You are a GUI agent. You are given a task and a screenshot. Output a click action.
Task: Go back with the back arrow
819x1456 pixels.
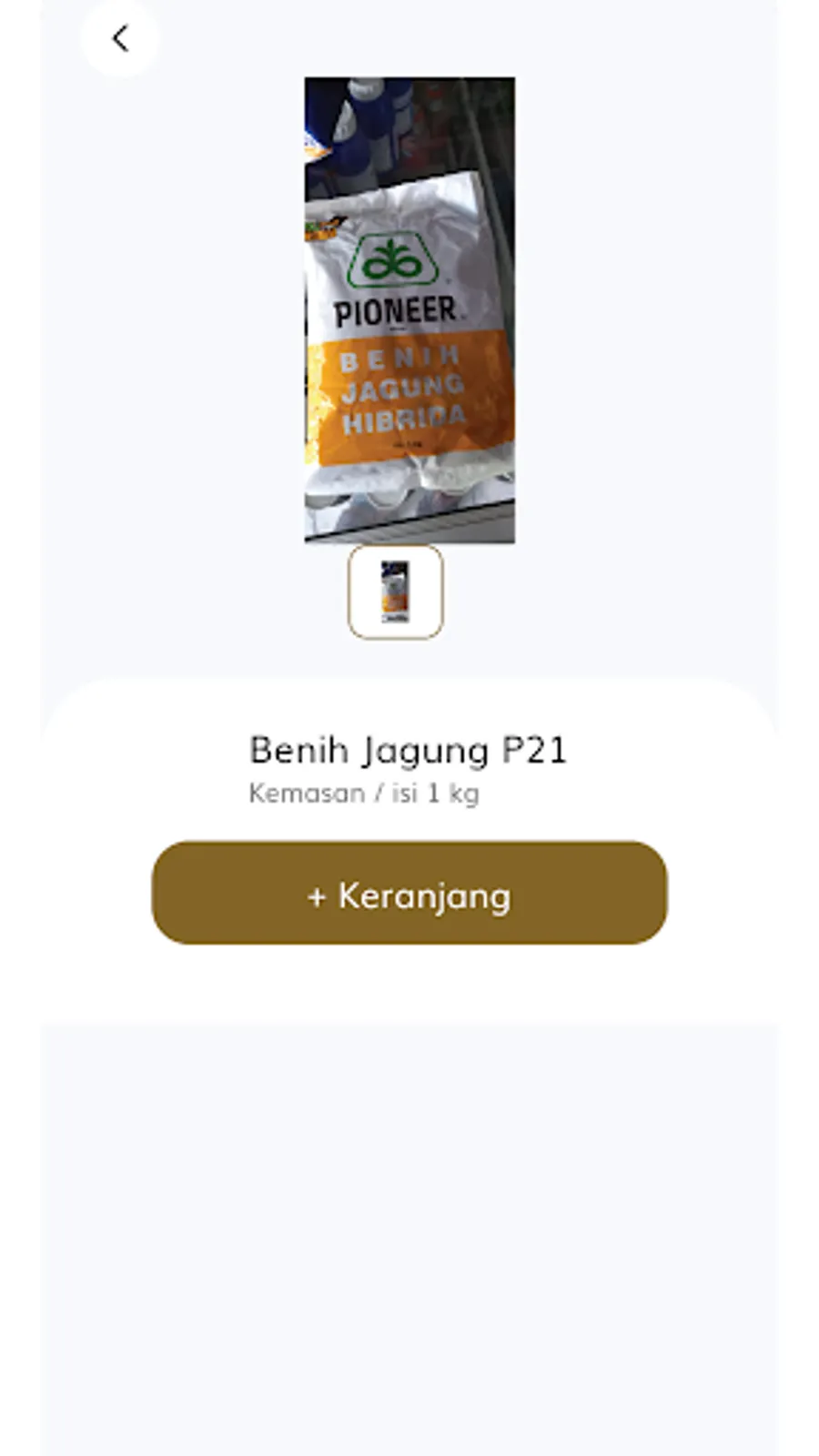119,38
